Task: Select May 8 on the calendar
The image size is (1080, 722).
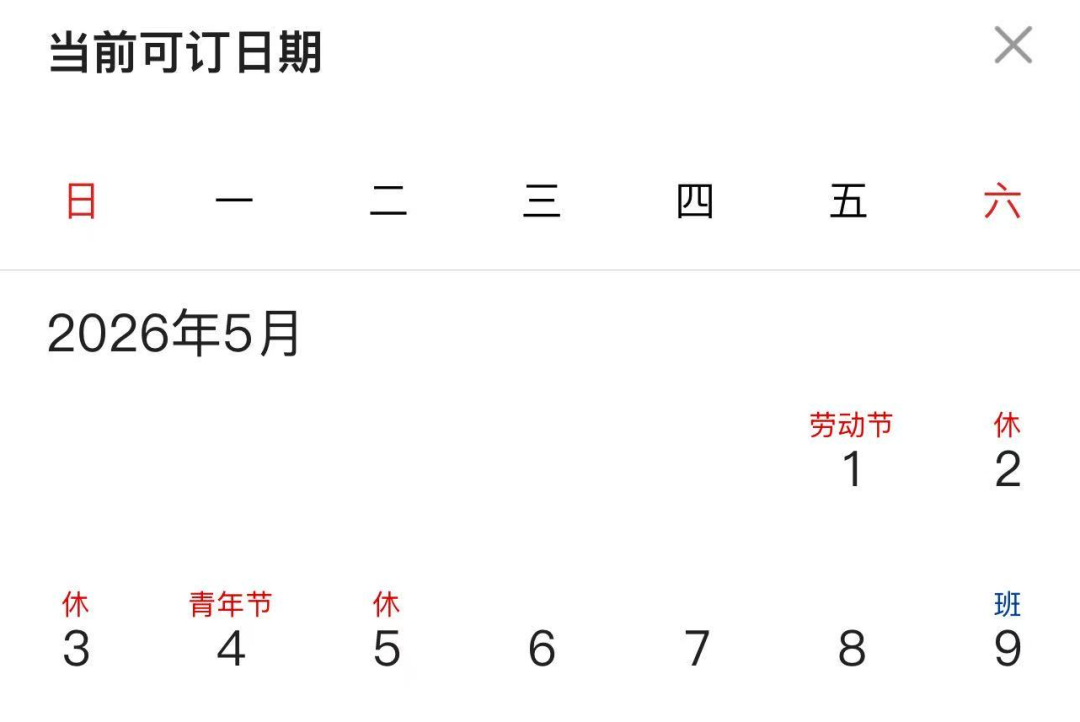Action: click(x=851, y=648)
